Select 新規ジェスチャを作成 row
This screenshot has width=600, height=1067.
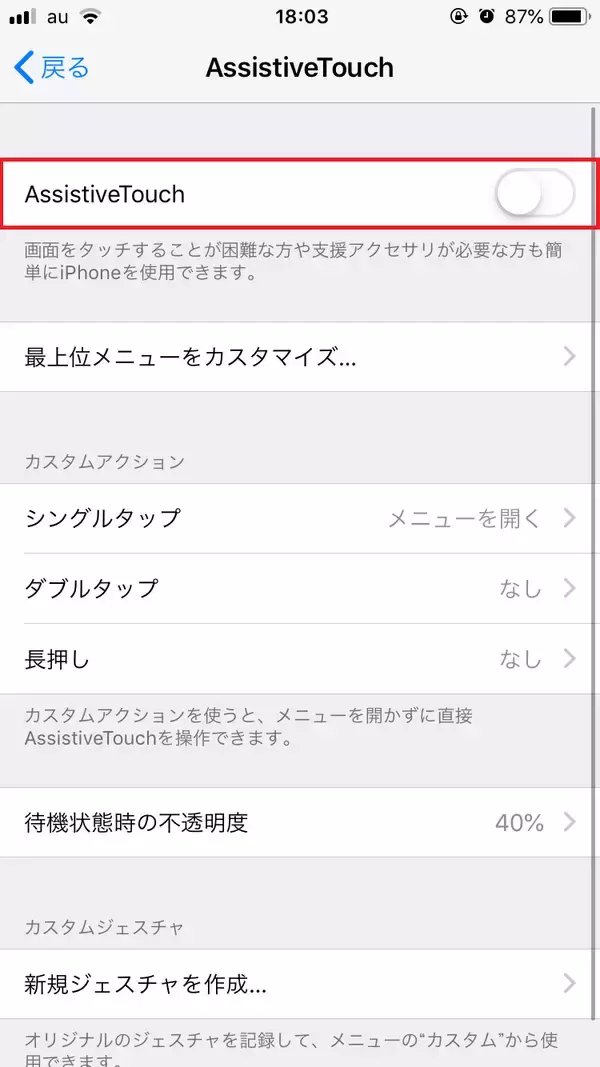[300, 984]
